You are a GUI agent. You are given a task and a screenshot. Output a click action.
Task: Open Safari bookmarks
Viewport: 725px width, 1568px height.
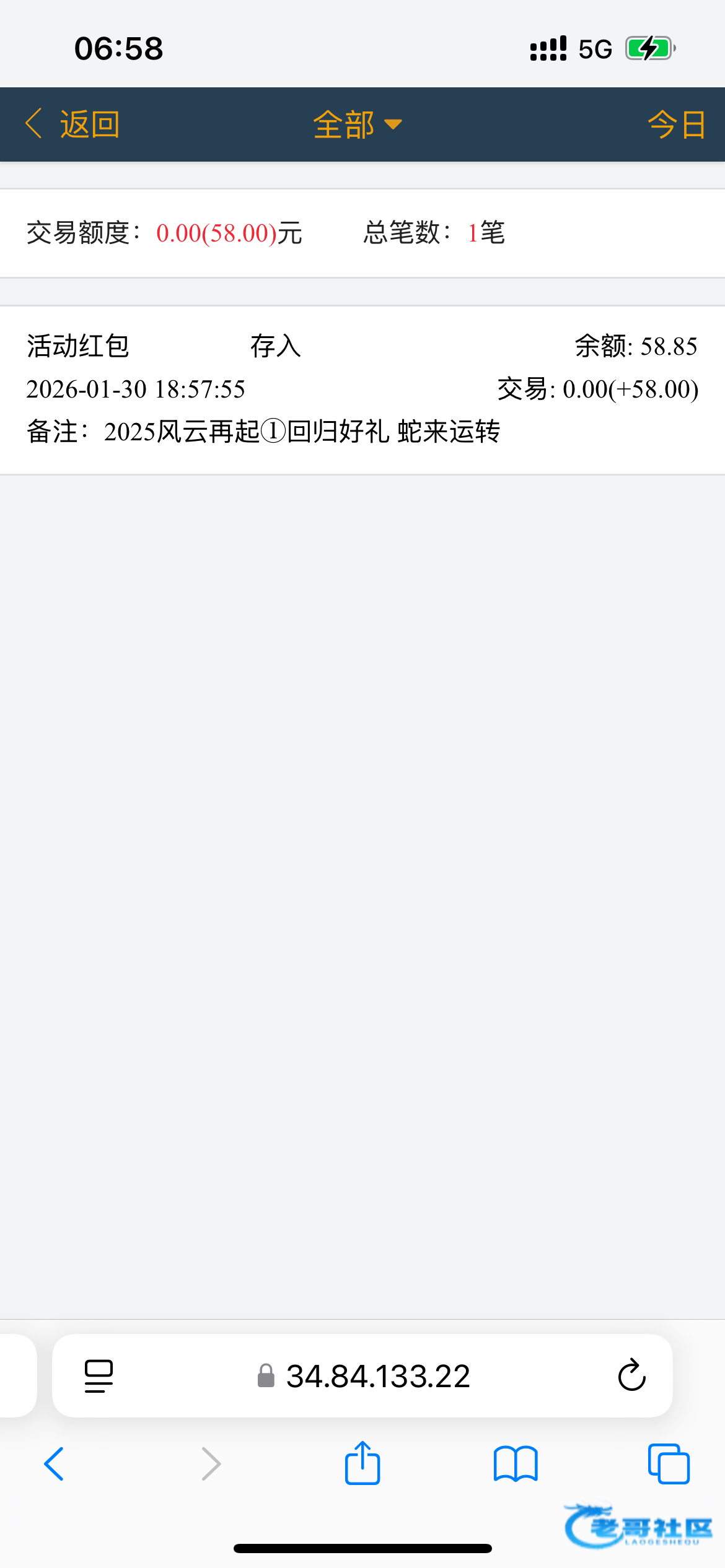point(516,1464)
